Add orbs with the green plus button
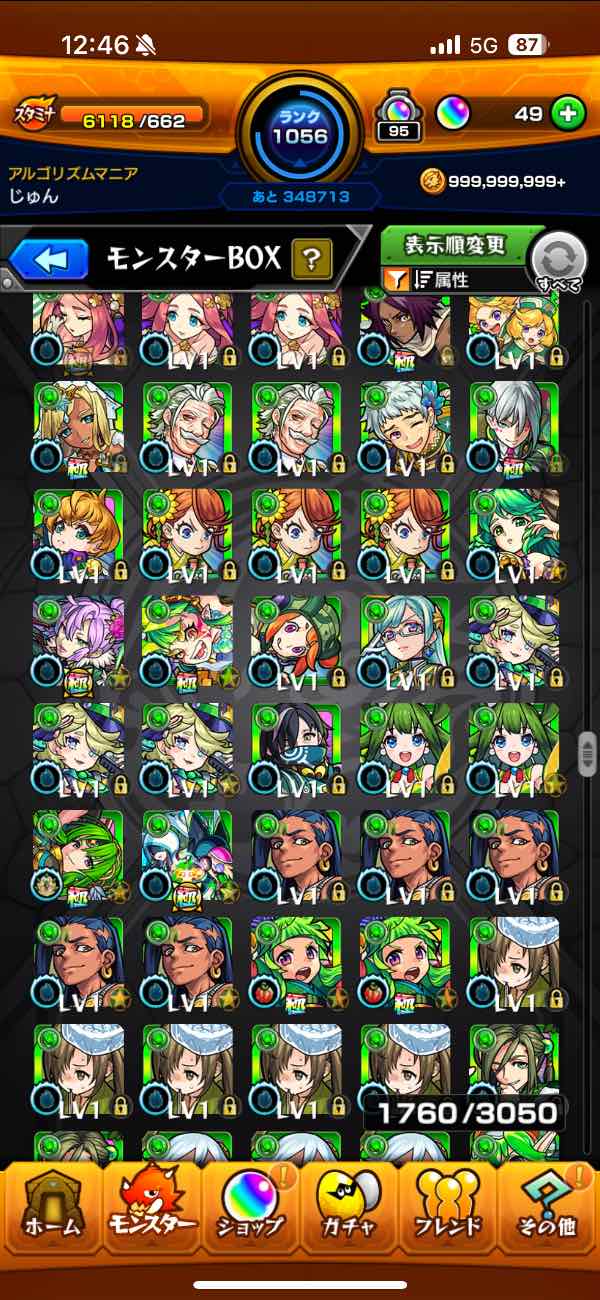 [x=568, y=114]
